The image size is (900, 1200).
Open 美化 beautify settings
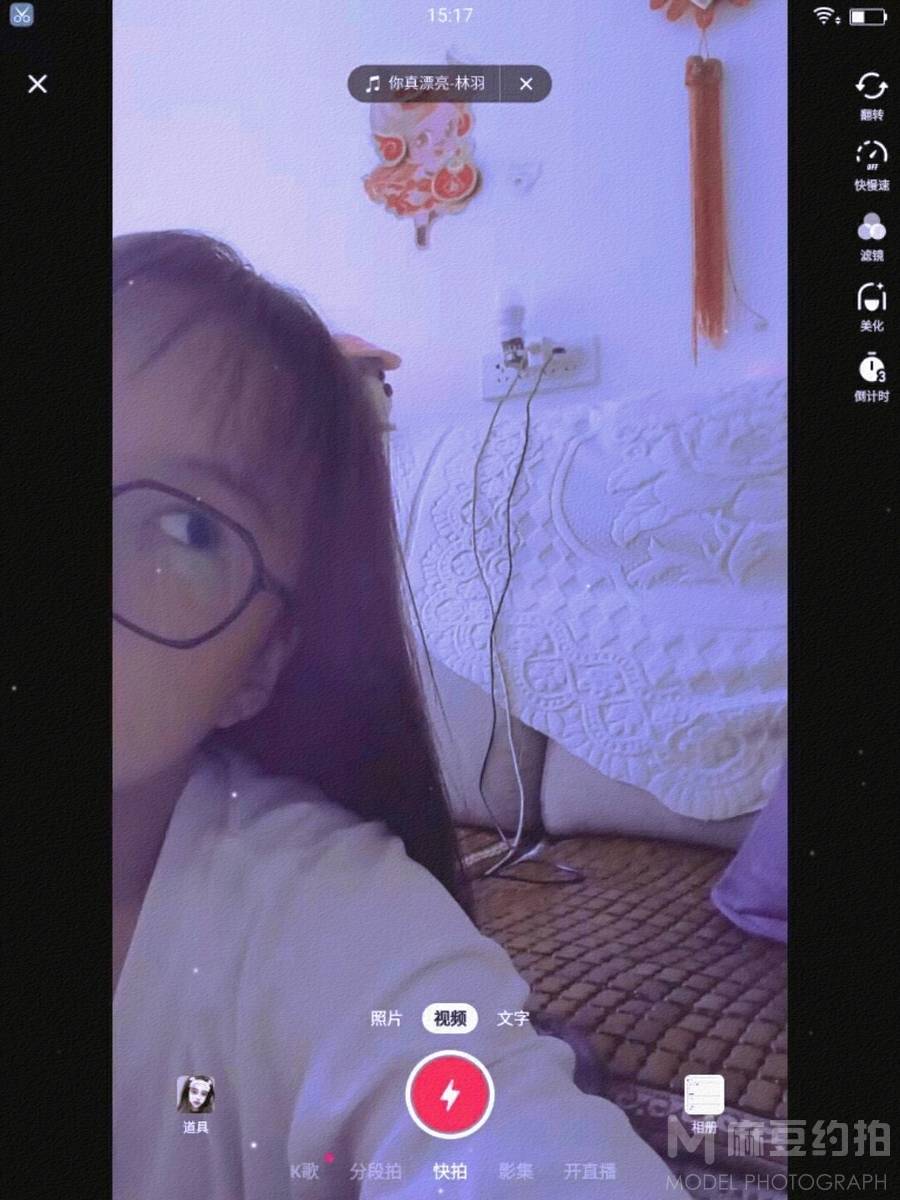pos(871,305)
